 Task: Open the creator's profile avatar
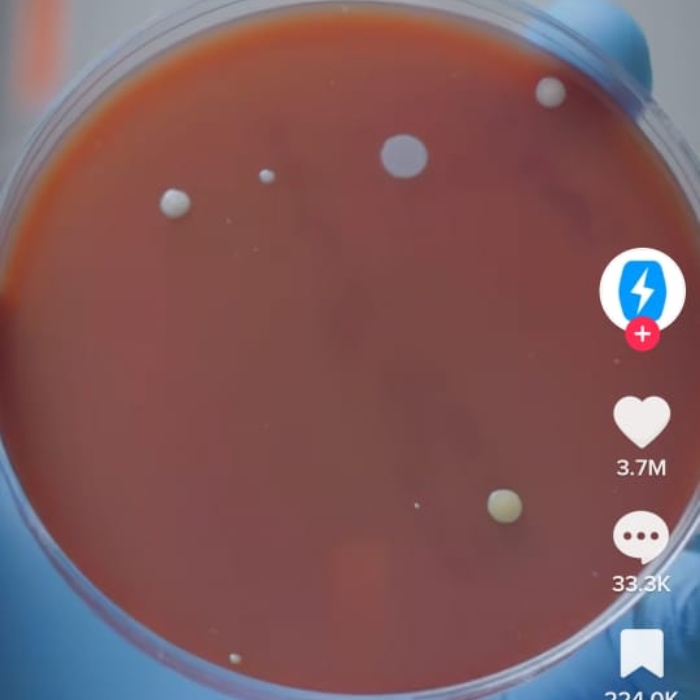[642, 289]
